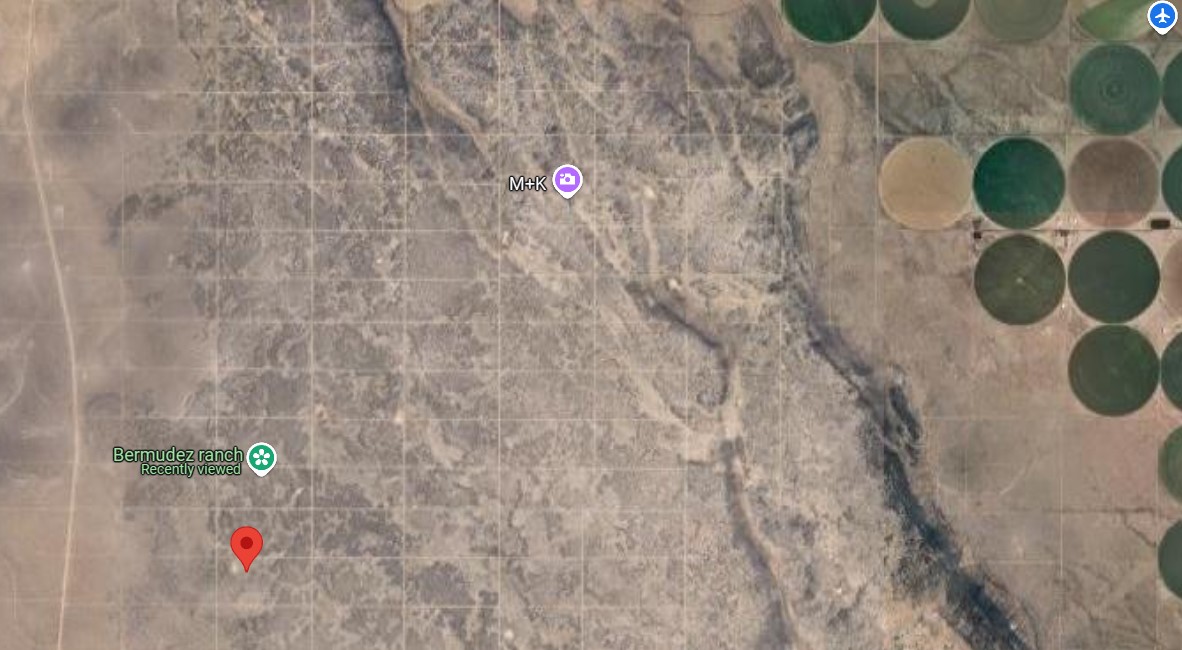Open the Bermudez ranch place marker
The width and height of the screenshot is (1182, 650).
[262, 457]
